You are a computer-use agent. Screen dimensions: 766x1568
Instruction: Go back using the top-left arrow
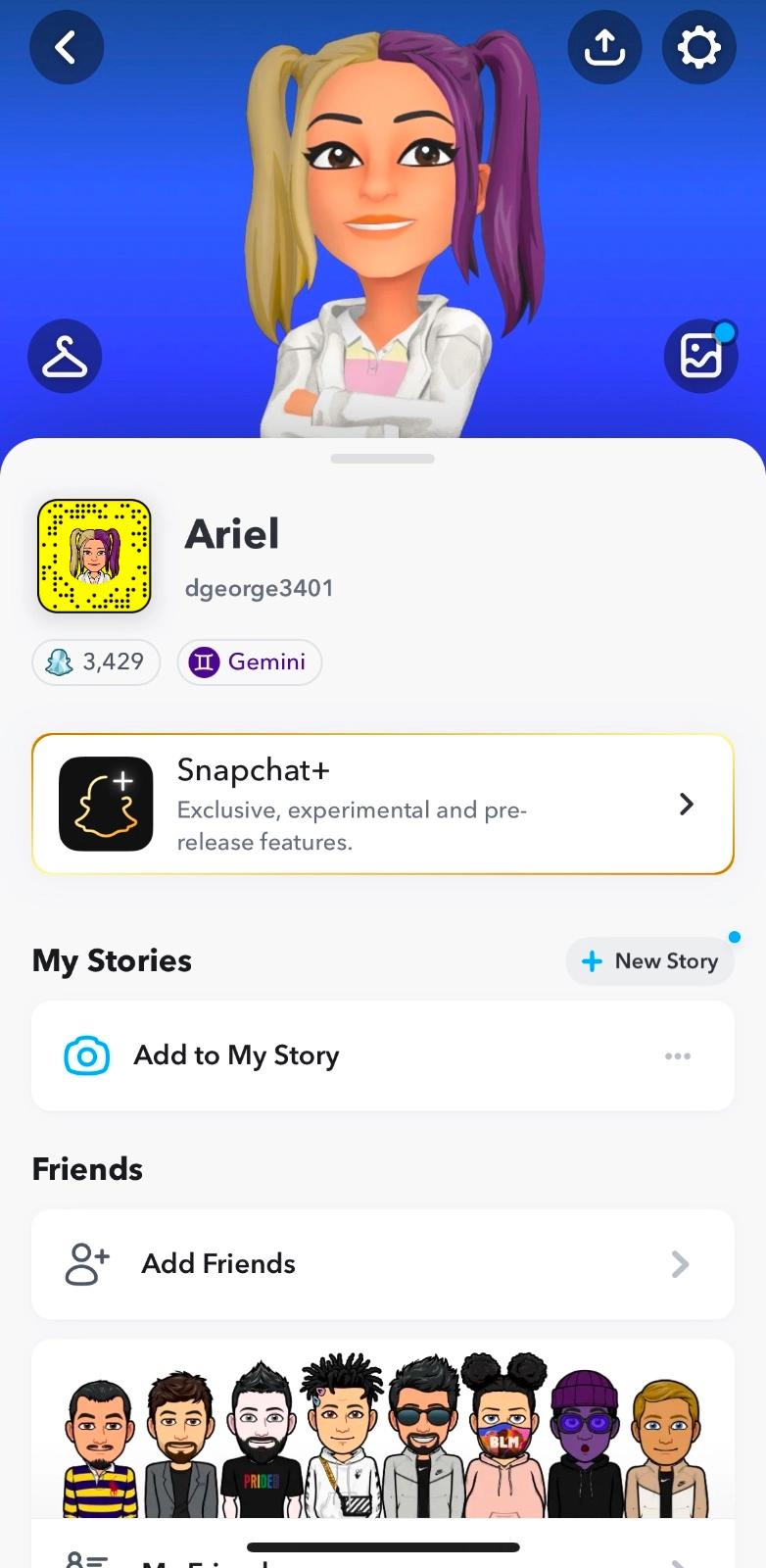coord(66,47)
